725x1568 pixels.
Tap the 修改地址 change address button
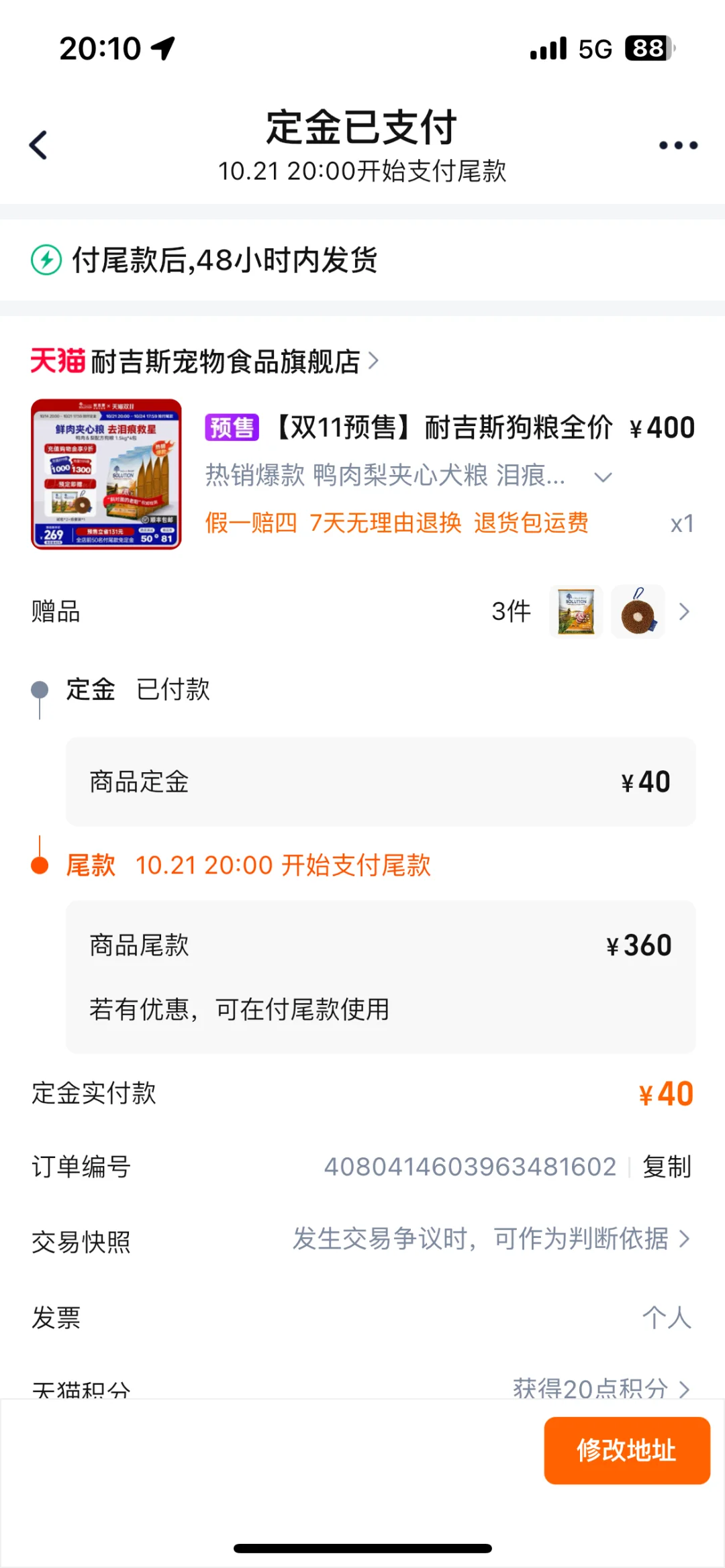627,1452
